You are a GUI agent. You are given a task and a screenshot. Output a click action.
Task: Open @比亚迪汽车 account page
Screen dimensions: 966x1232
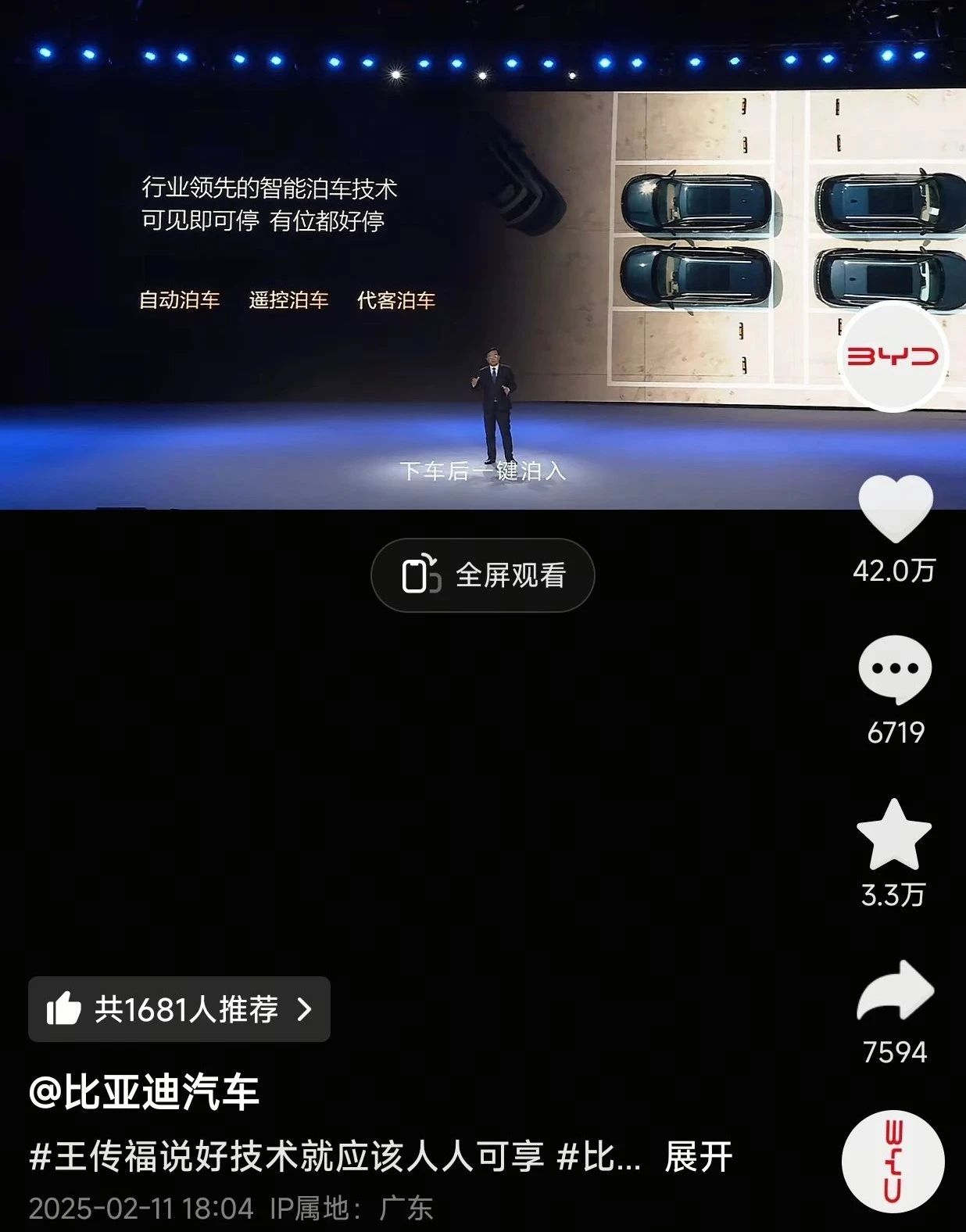click(x=144, y=1092)
